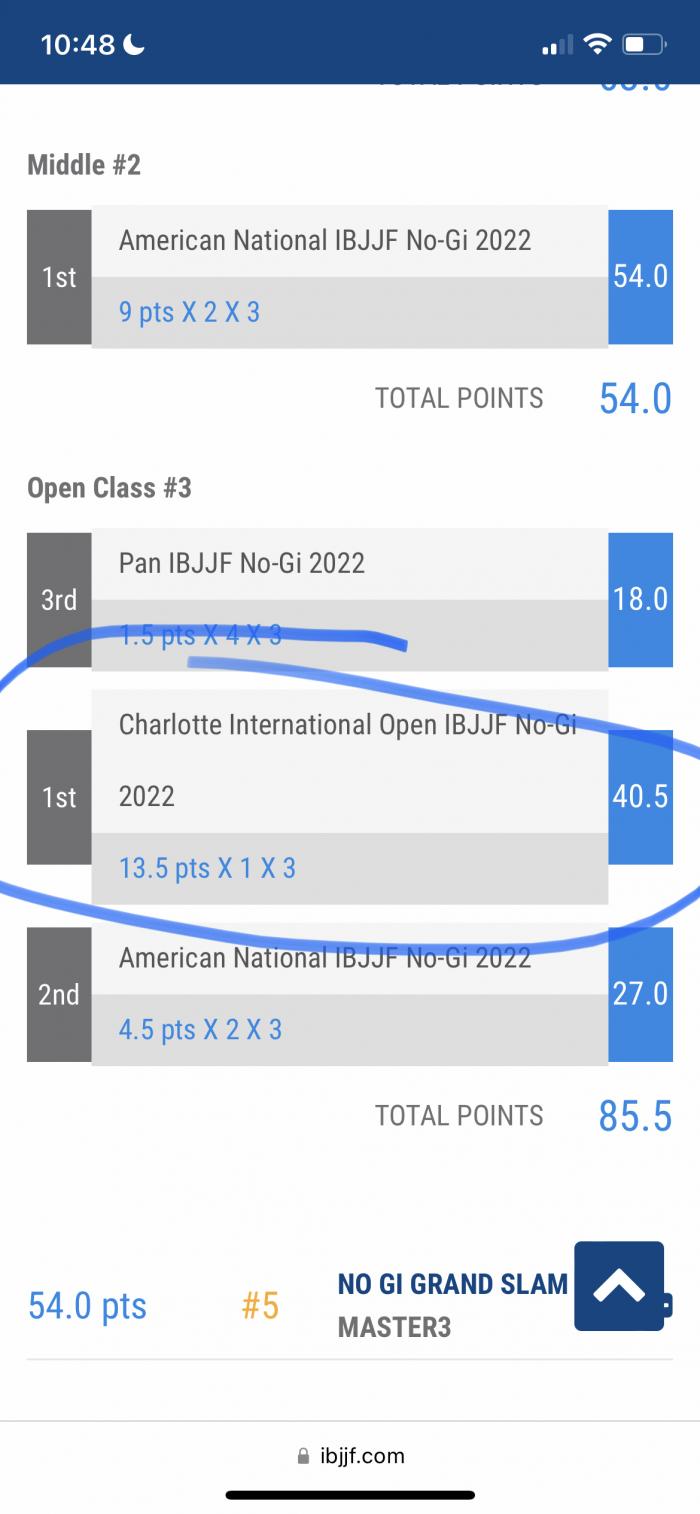700x1514 pixels.
Task: Expand the No Gi Grand Slam Master3 ranking row
Action: coord(300,1305)
